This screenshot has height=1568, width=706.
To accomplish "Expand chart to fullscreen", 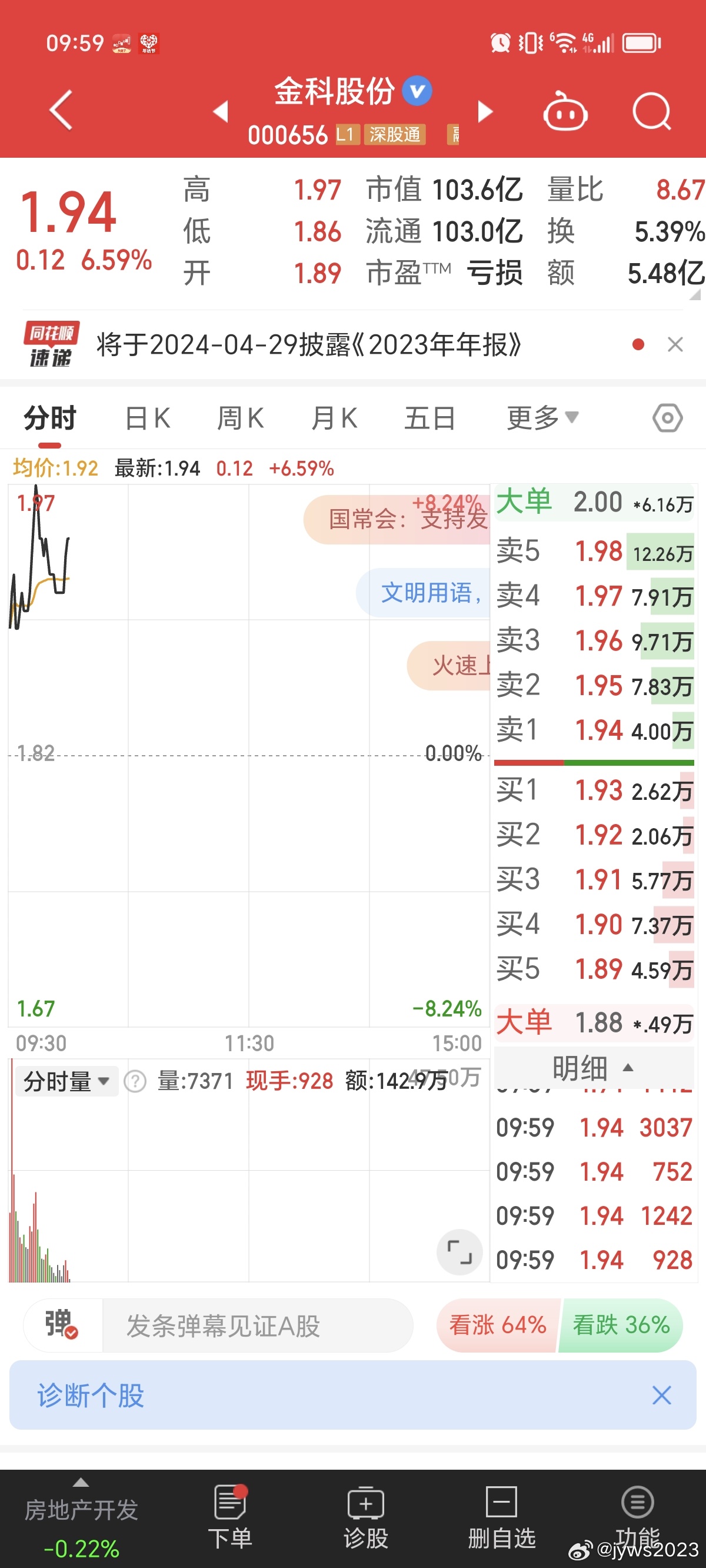I will click(459, 1252).
